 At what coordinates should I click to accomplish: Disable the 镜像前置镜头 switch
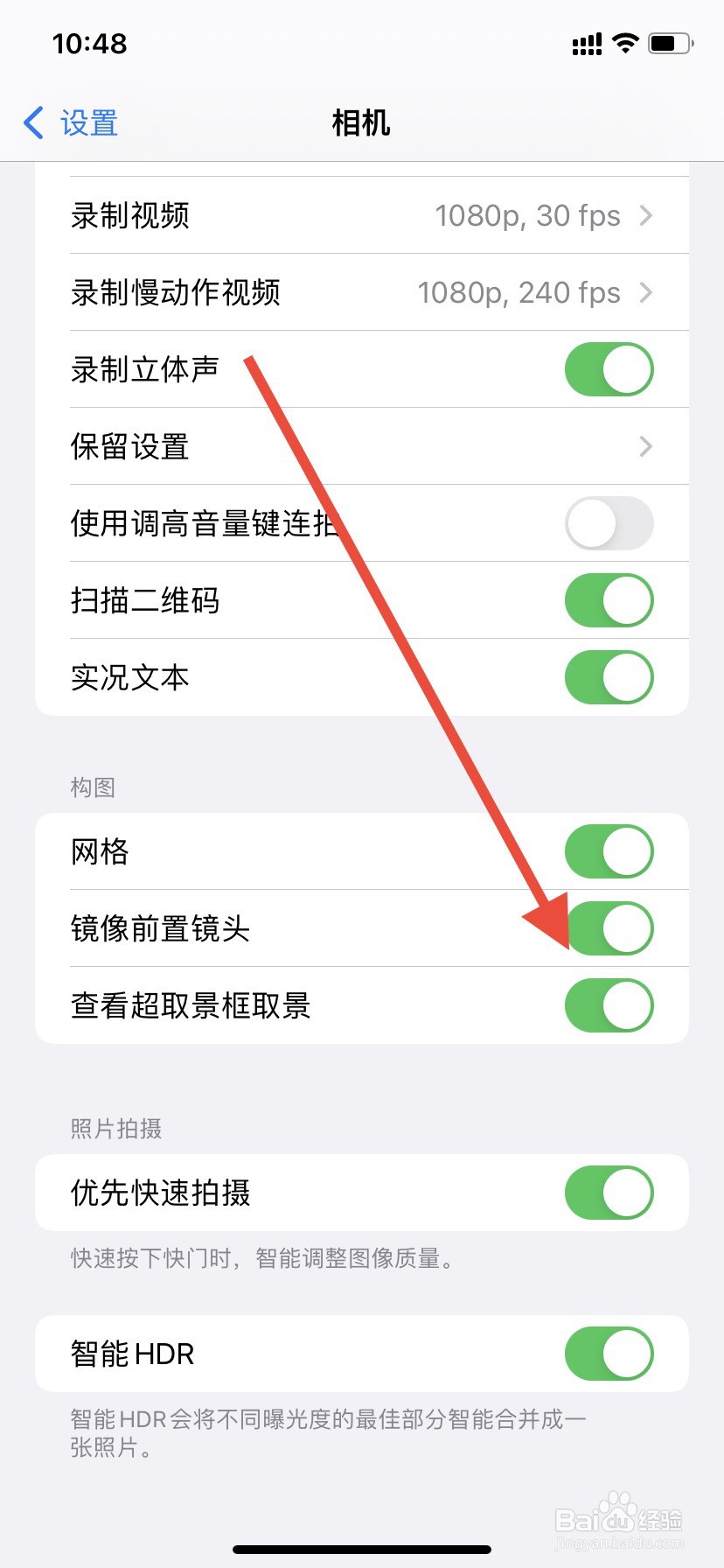[609, 928]
